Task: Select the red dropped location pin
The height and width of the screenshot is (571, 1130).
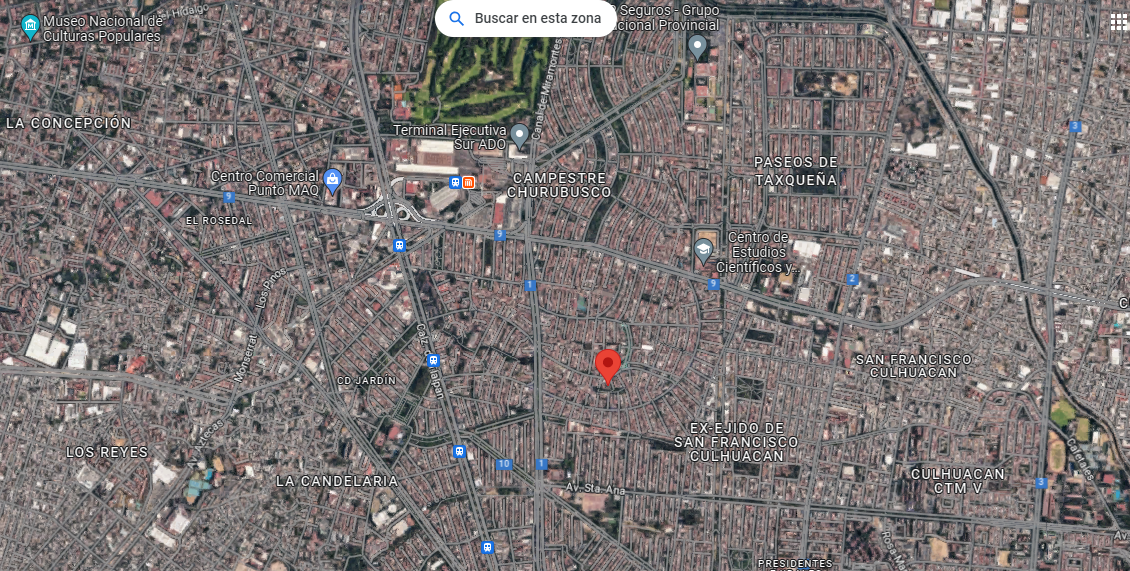Action: click(608, 367)
